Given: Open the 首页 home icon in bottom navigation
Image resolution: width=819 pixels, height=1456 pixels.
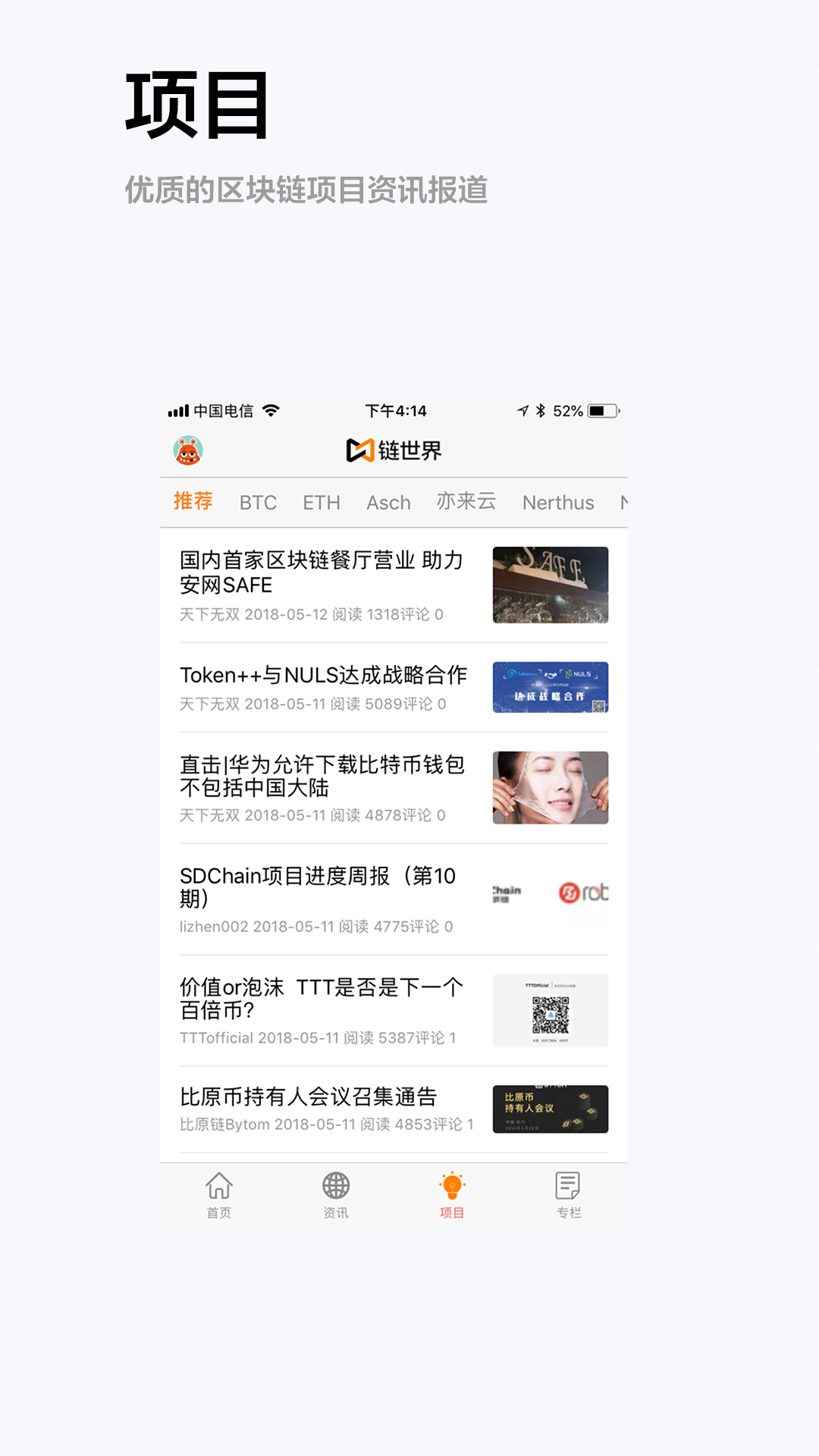Looking at the screenshot, I should click(x=218, y=1191).
